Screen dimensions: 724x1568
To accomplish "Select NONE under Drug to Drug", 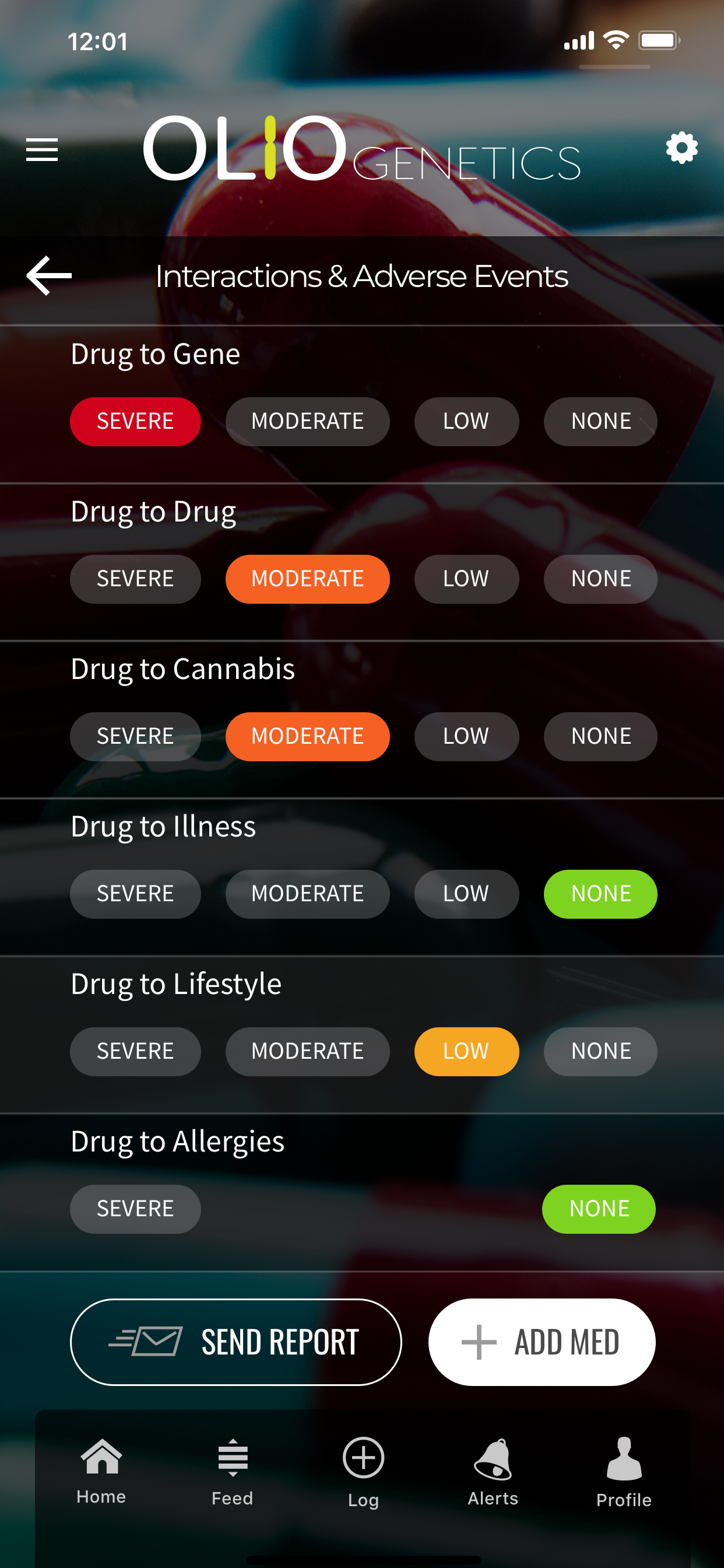I will 600,579.
